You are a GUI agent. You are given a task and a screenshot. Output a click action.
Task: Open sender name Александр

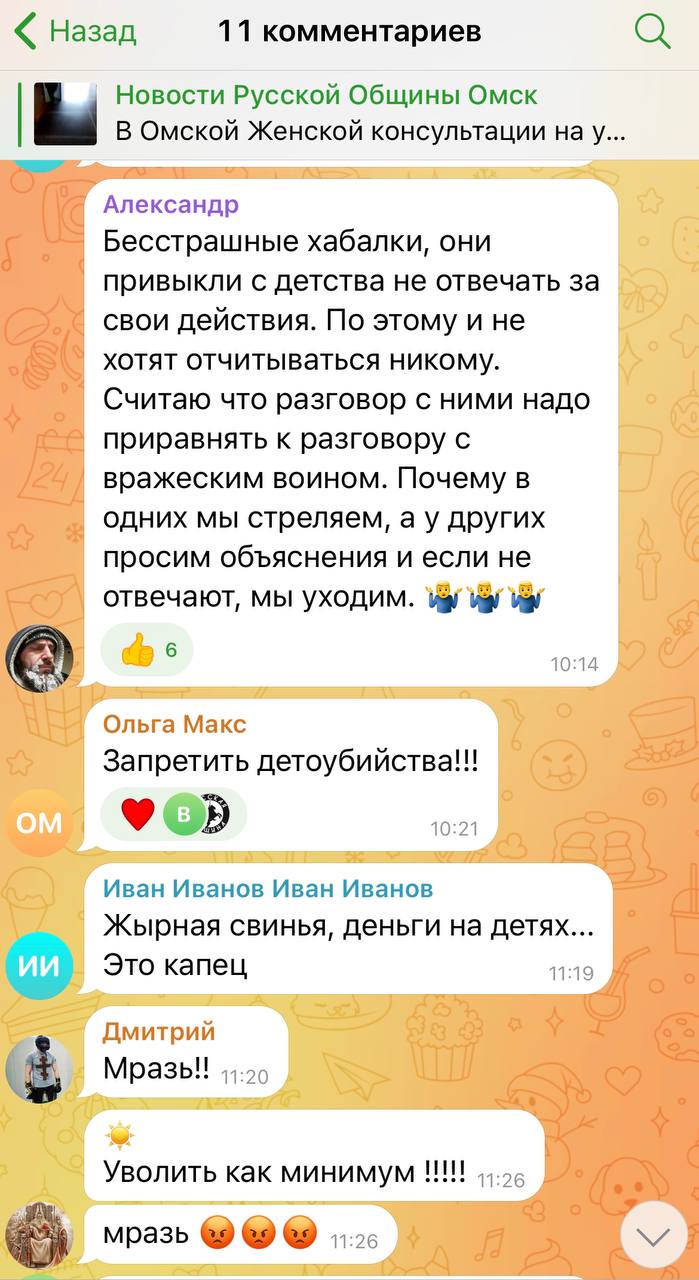point(171,205)
